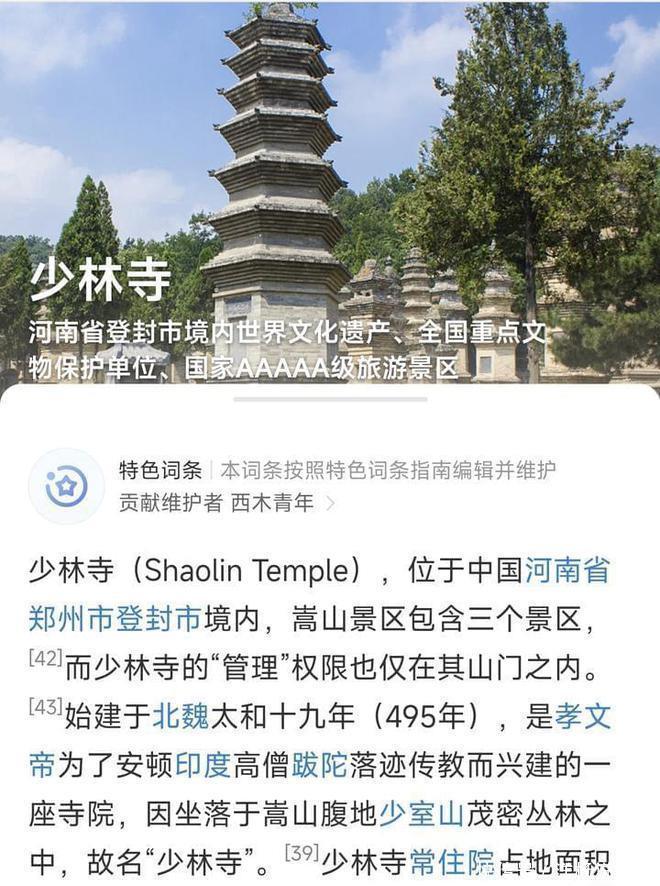Open the 北魏 dynasty link
660x886 pixels.
179,717
